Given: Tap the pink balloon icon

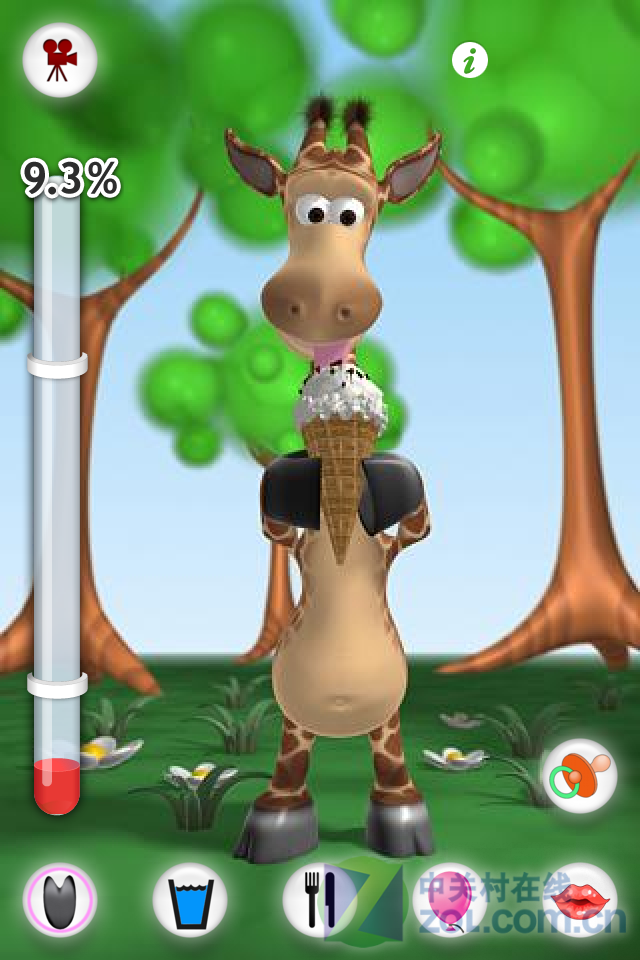Looking at the screenshot, I should tap(449, 900).
